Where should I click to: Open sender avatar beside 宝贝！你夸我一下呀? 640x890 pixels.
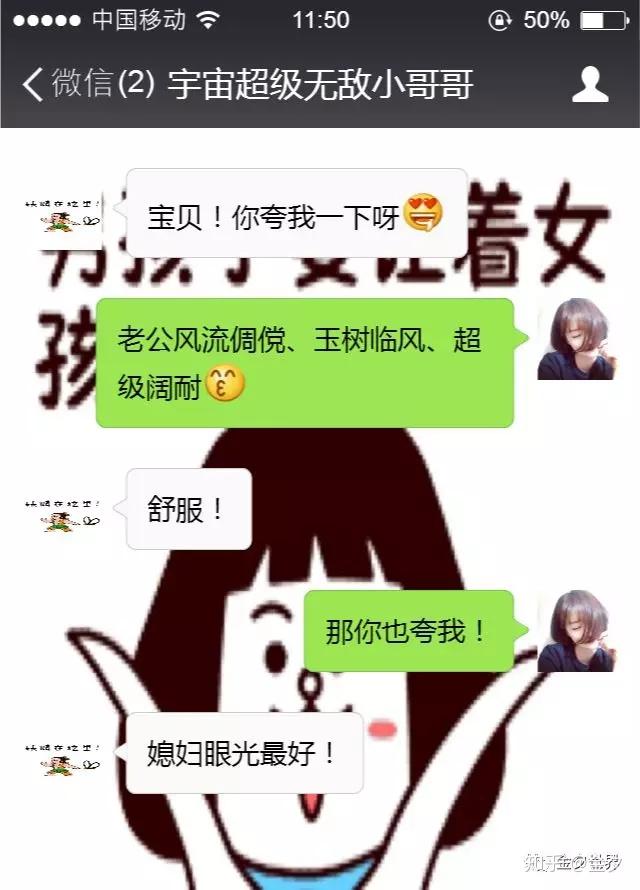click(x=63, y=212)
